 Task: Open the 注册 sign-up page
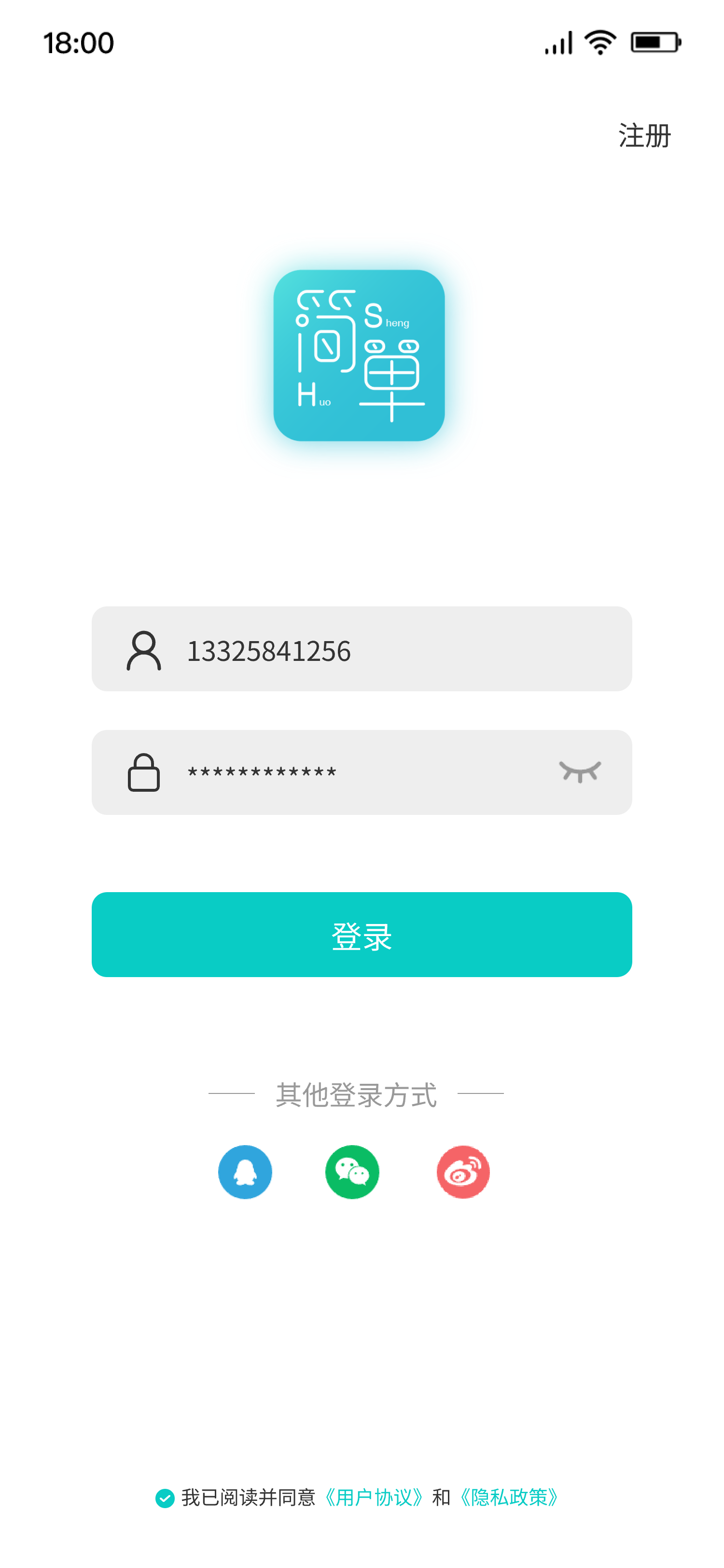tap(644, 135)
